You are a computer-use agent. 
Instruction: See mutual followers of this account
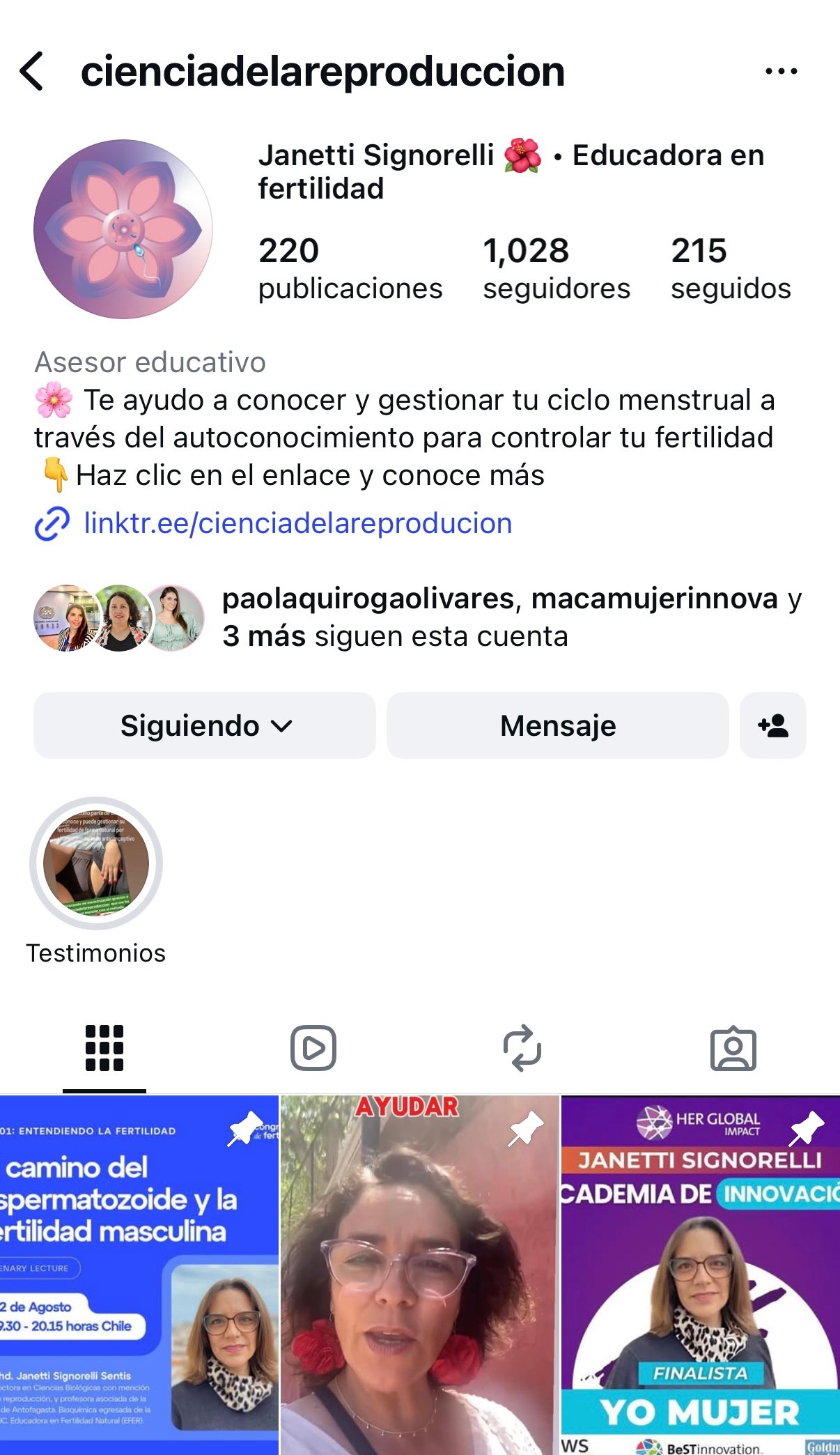click(x=418, y=617)
